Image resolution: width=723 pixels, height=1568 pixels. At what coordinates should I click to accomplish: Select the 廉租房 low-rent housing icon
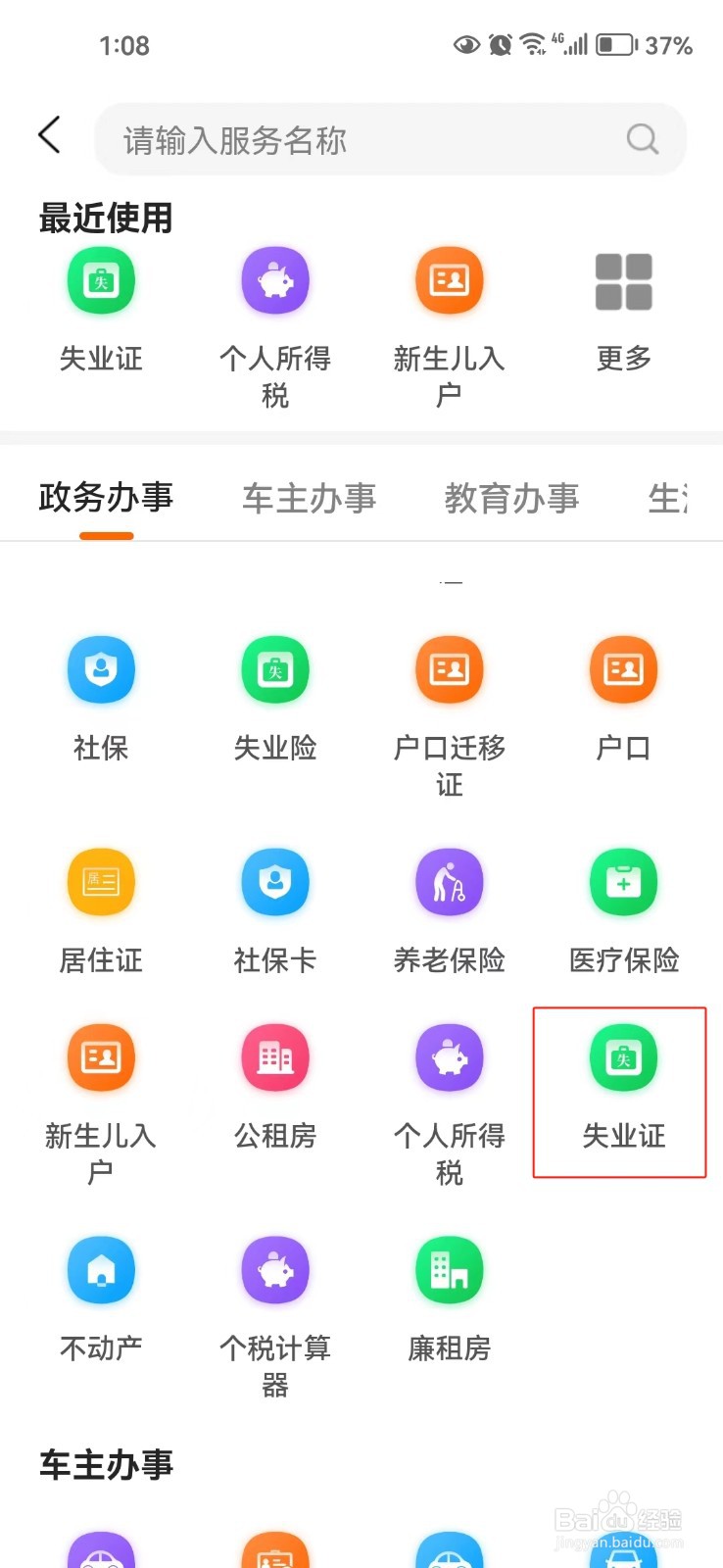pyautogui.click(x=449, y=1294)
